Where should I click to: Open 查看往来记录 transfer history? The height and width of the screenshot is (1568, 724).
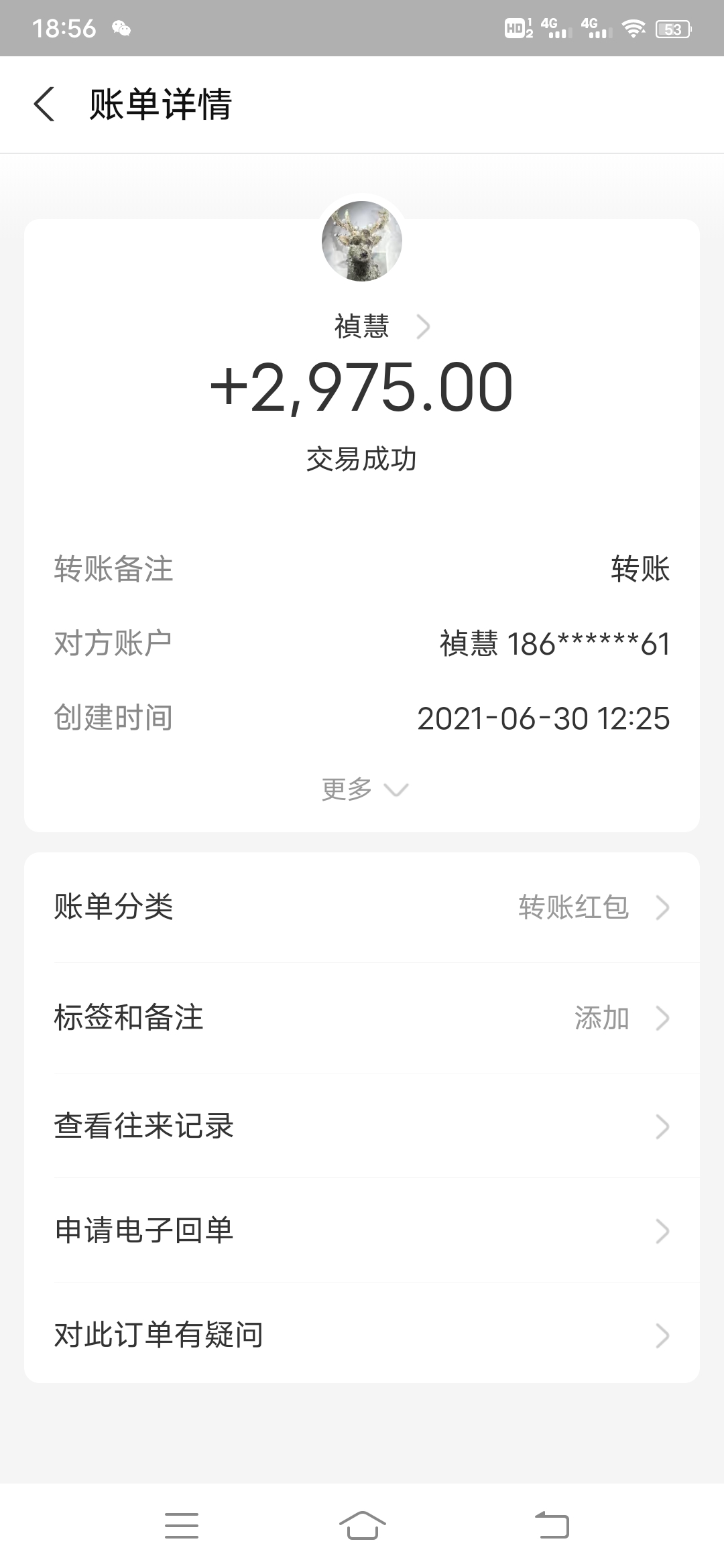tap(362, 1124)
